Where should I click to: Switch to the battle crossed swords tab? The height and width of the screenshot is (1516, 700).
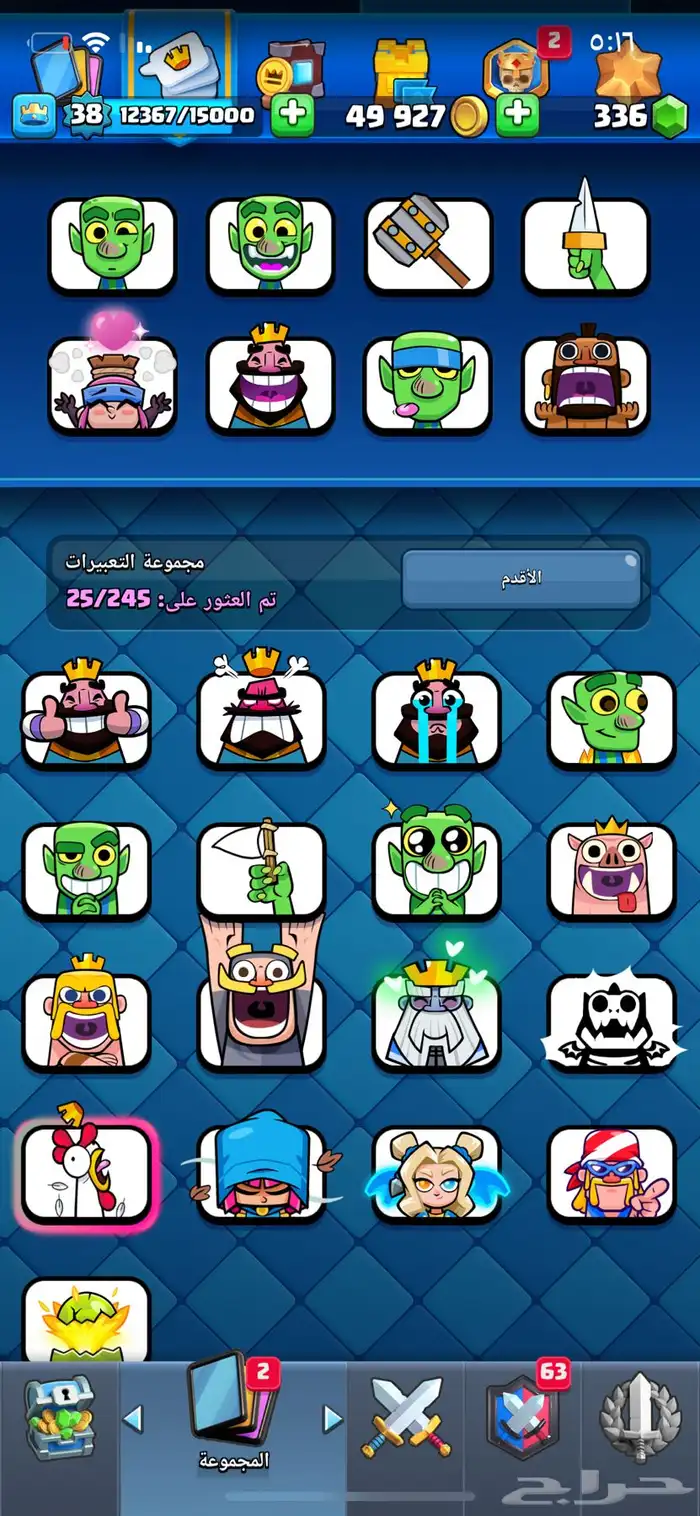(407, 1418)
